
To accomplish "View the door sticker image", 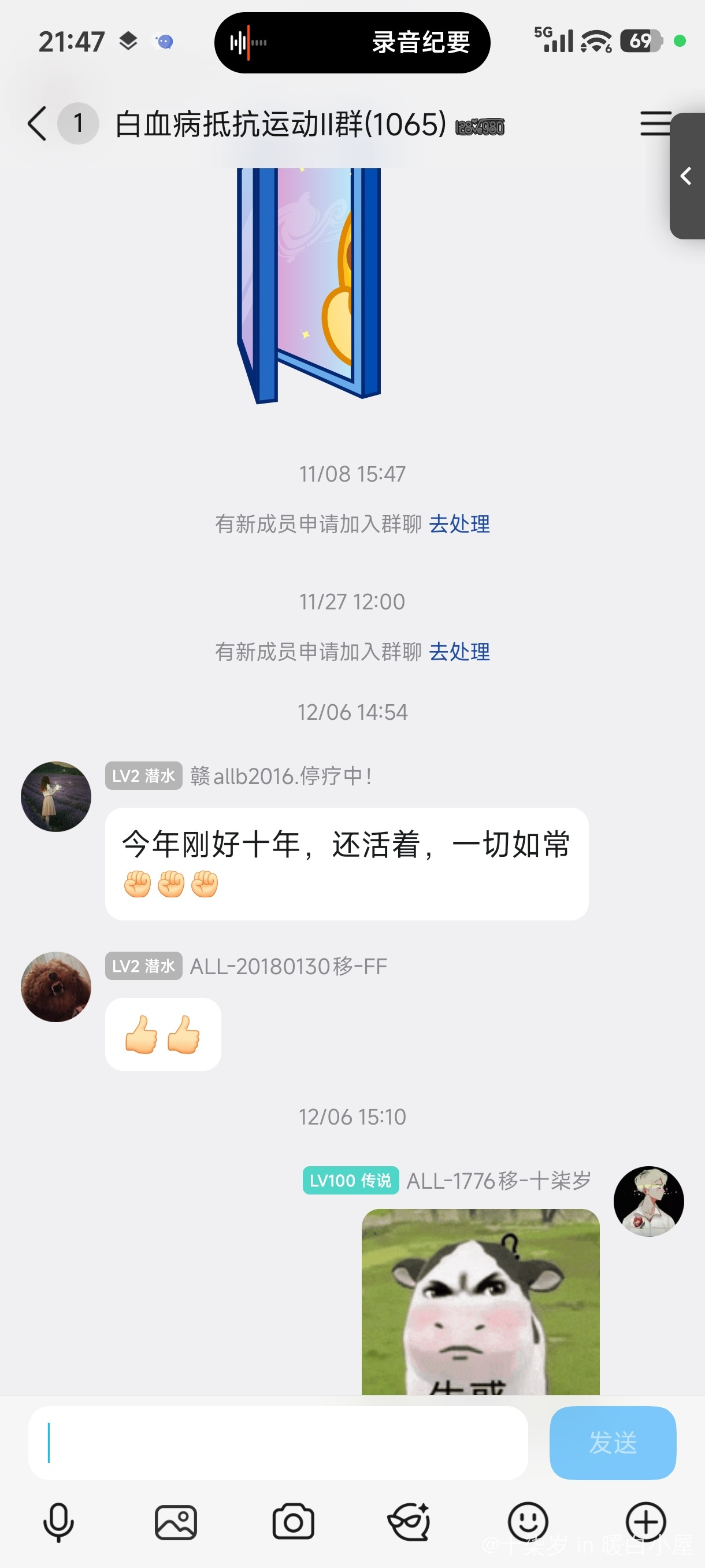I will 309,285.
